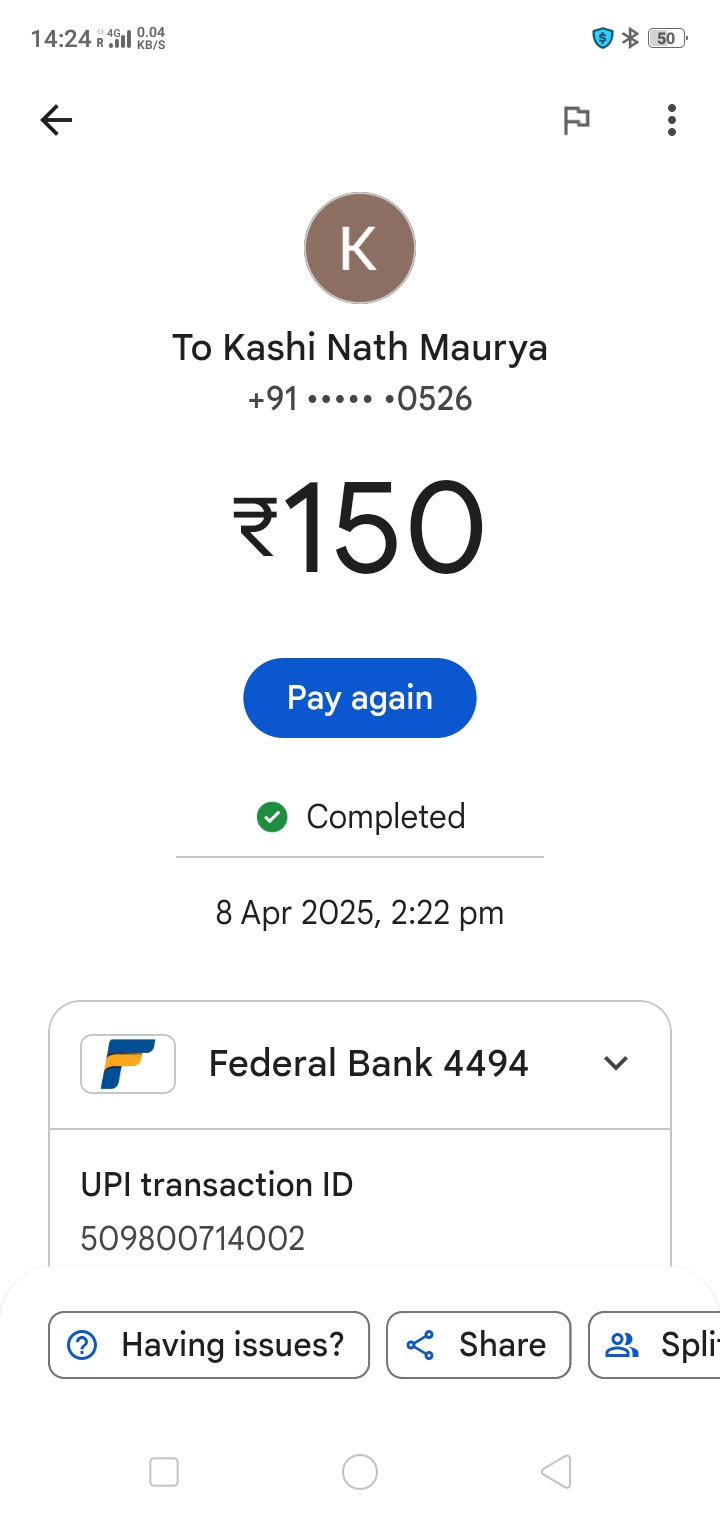Share this payment receipt
Screen dimensions: 720x1520
click(x=478, y=1345)
